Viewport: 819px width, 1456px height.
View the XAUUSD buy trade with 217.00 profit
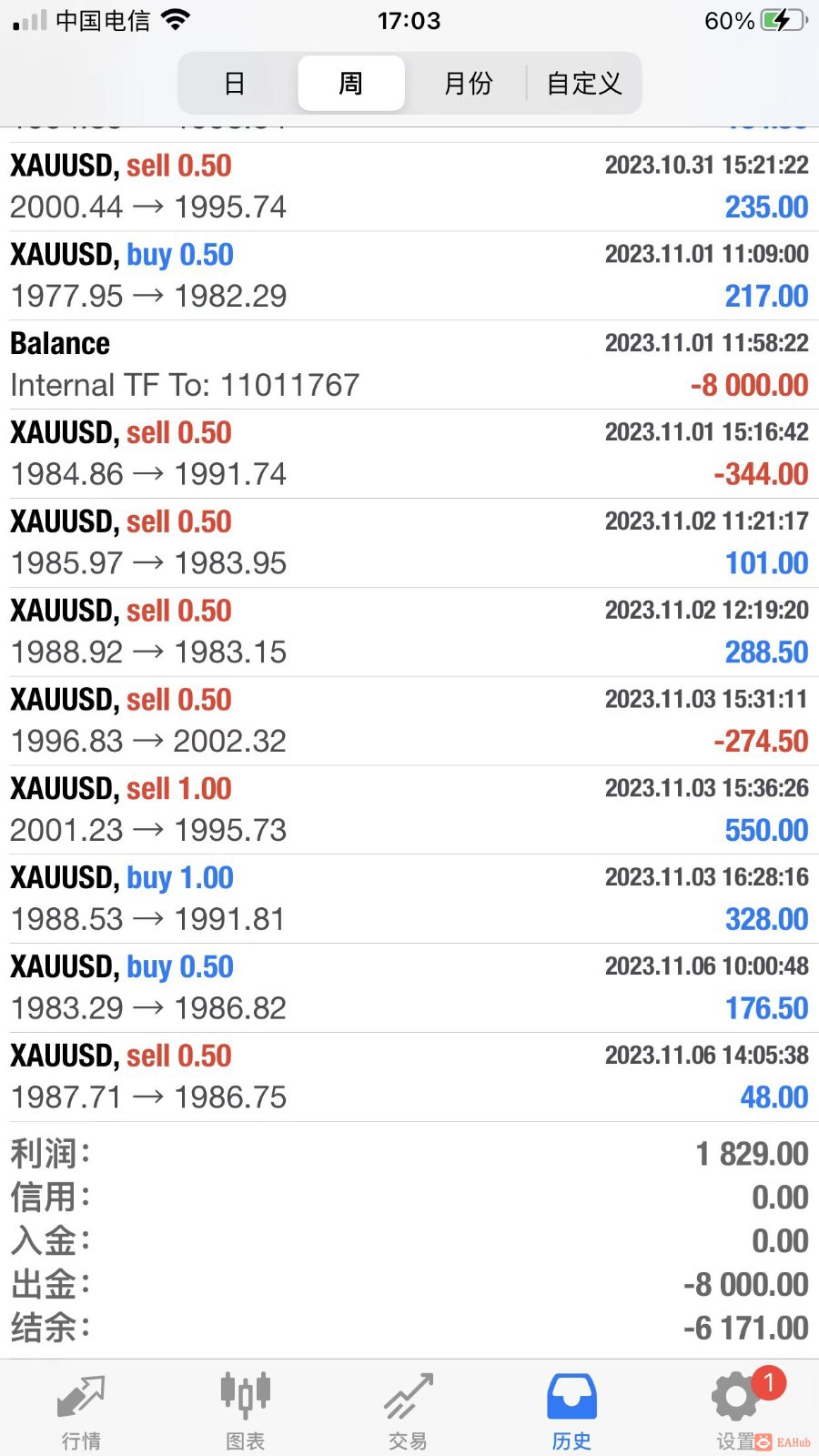[x=409, y=276]
